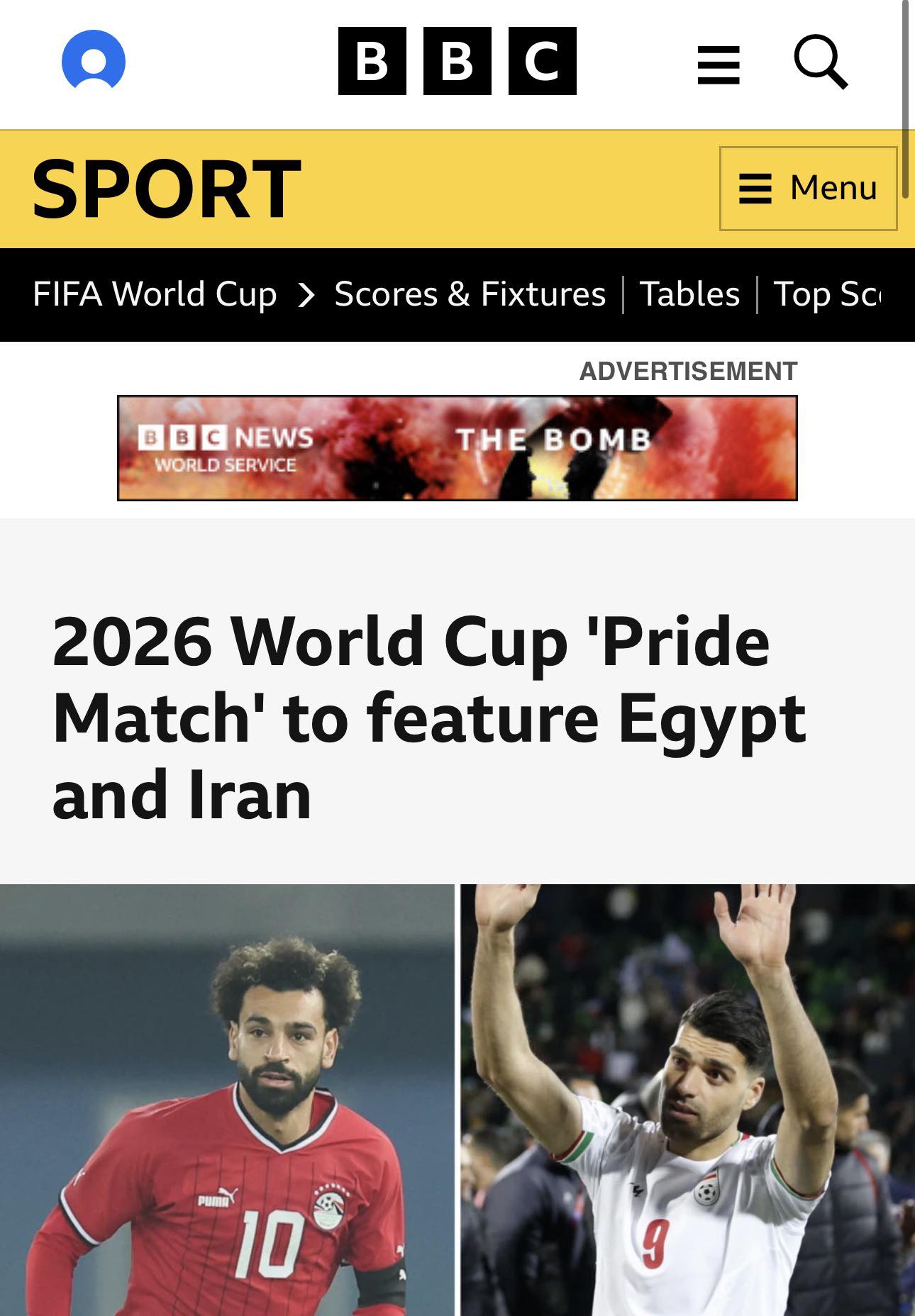
Task: Open the main hamburger navigation menu
Action: point(718,65)
